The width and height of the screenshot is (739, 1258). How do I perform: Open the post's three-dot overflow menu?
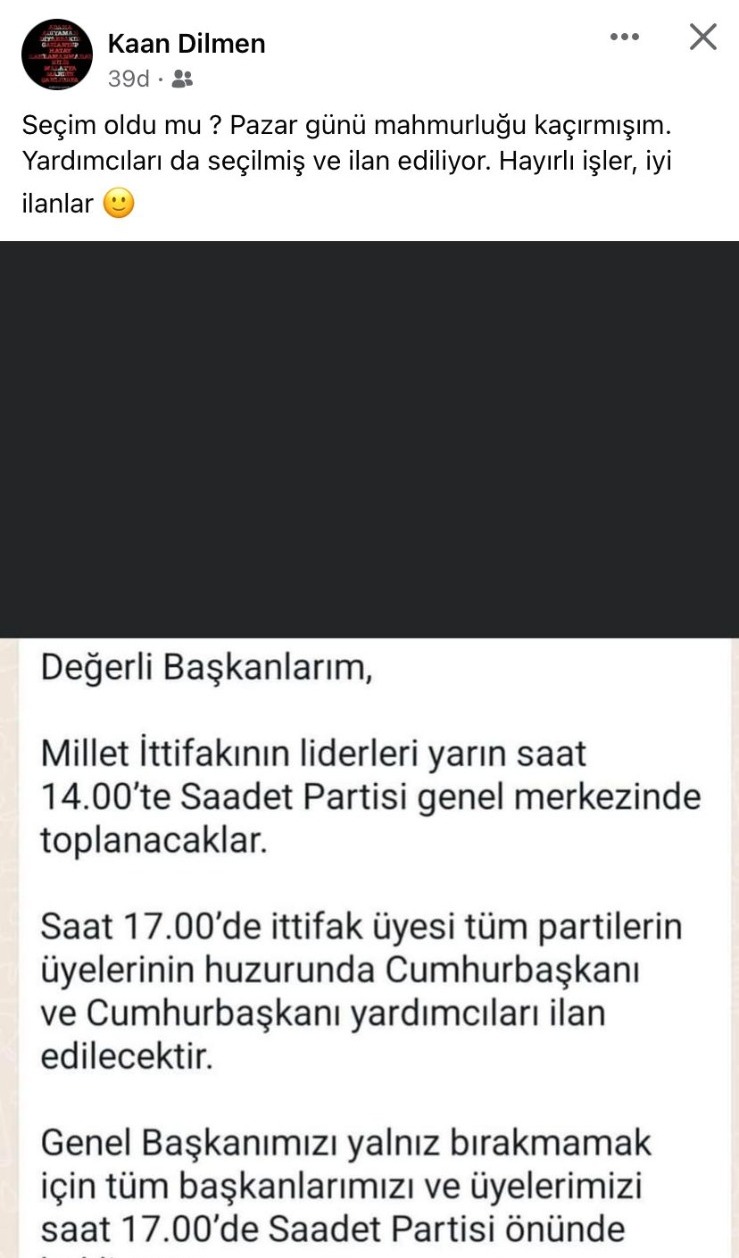624,37
